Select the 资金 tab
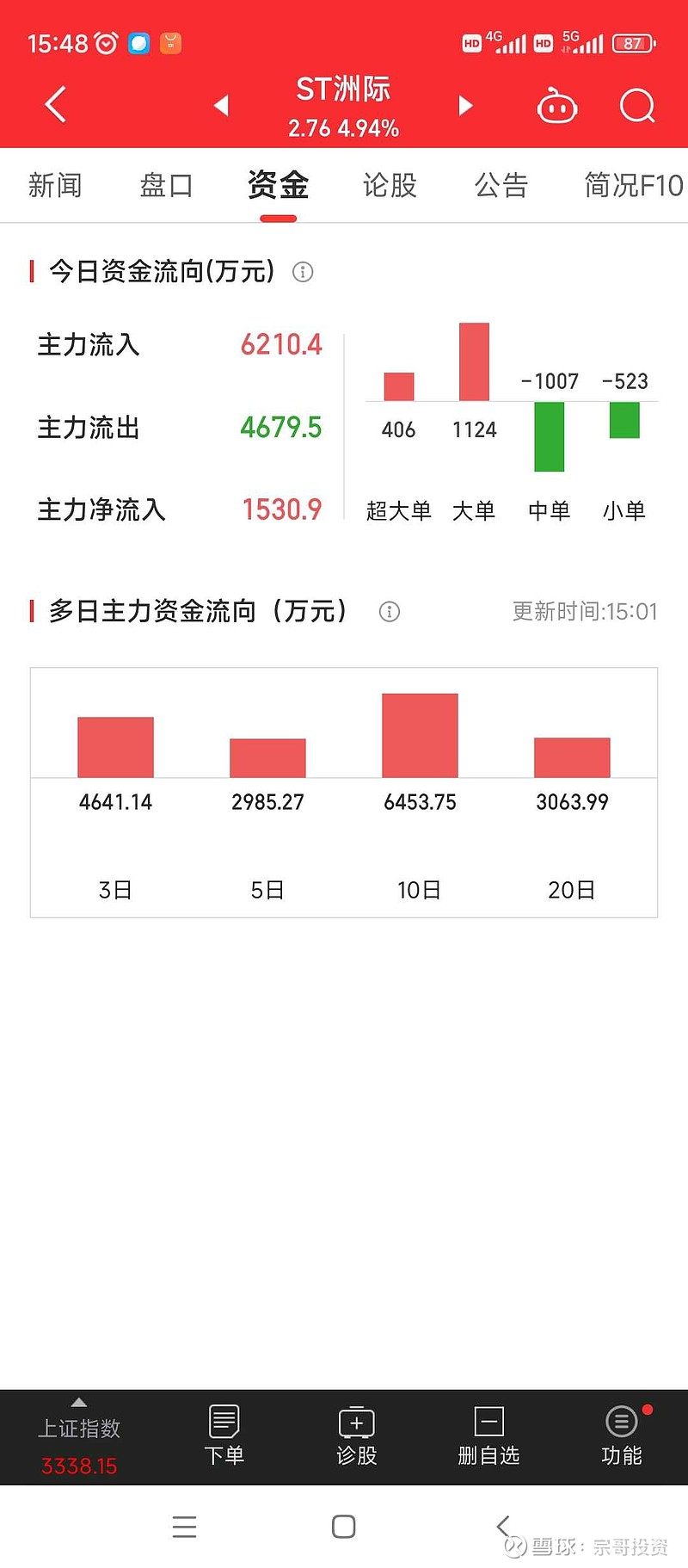 [x=278, y=185]
